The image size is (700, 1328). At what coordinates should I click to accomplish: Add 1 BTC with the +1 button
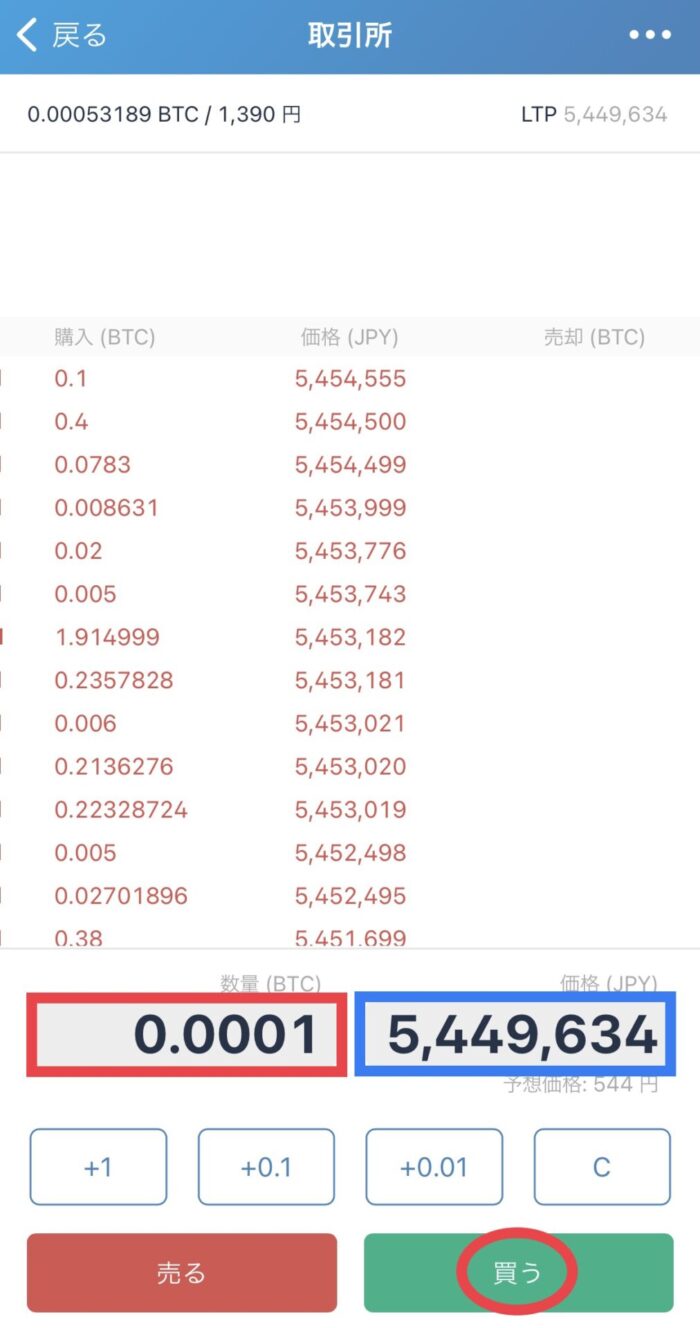pos(98,1167)
